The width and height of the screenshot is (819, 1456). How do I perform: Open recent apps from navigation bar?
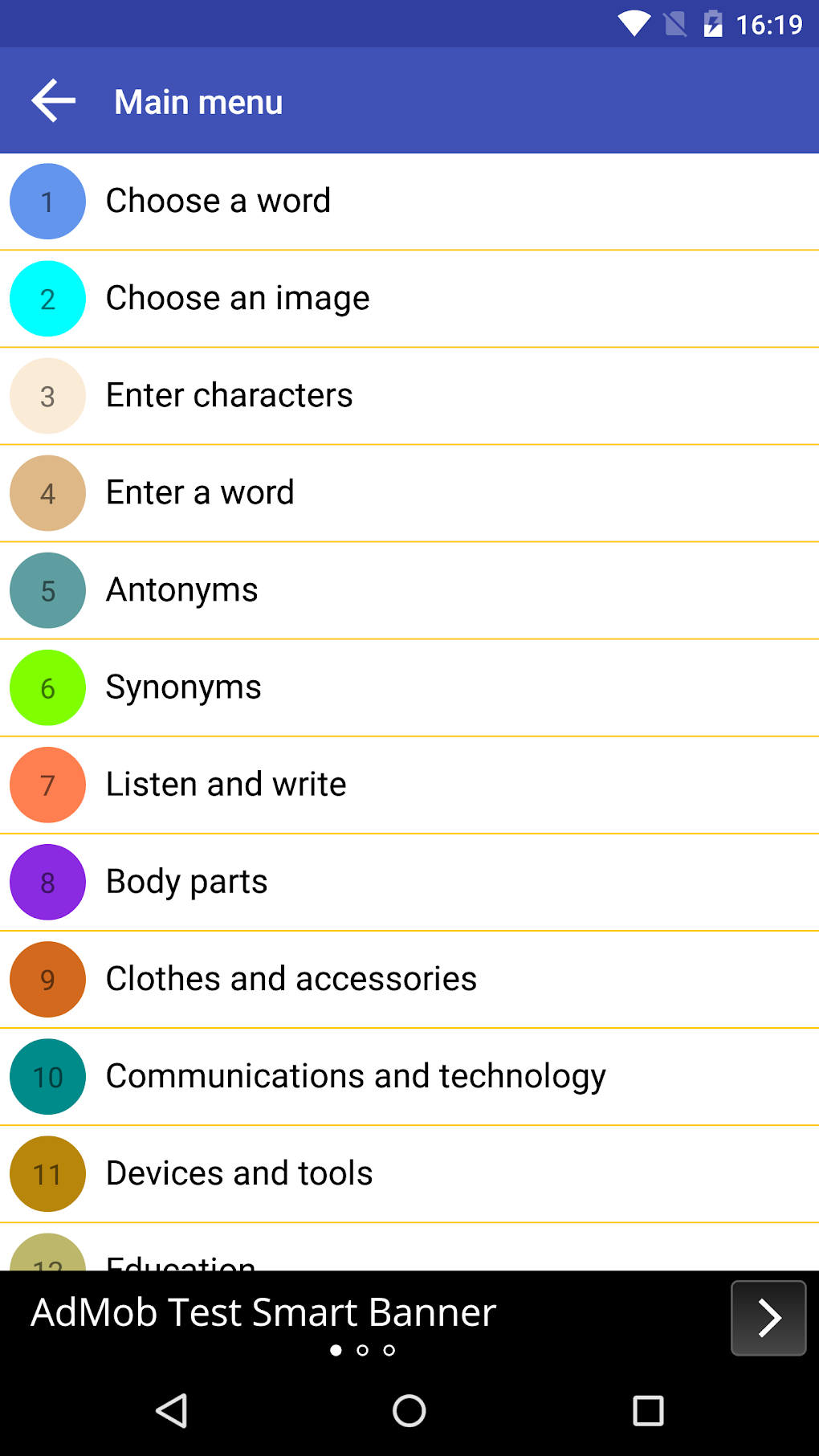[647, 1410]
